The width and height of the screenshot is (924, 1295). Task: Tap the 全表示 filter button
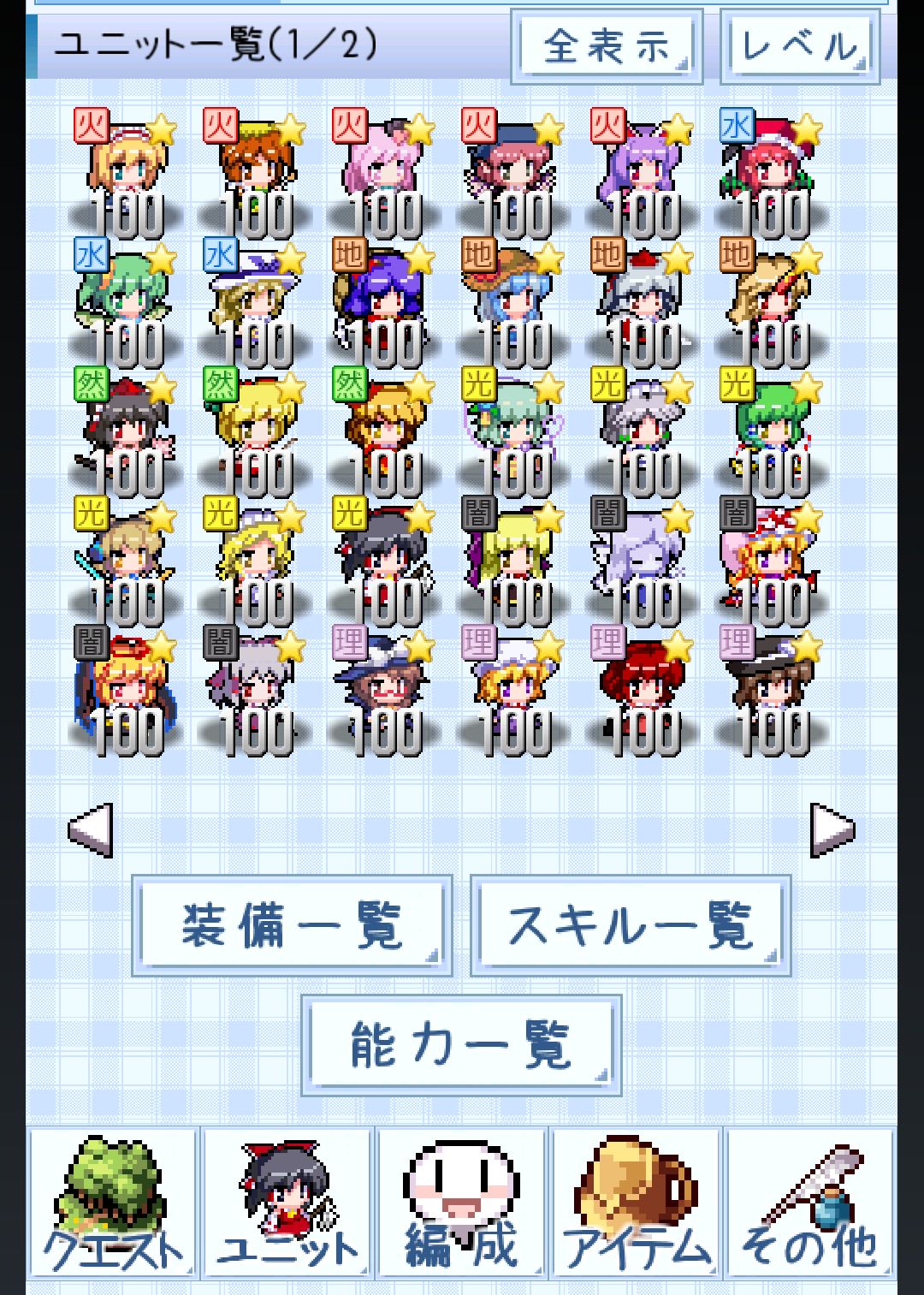coord(607,46)
